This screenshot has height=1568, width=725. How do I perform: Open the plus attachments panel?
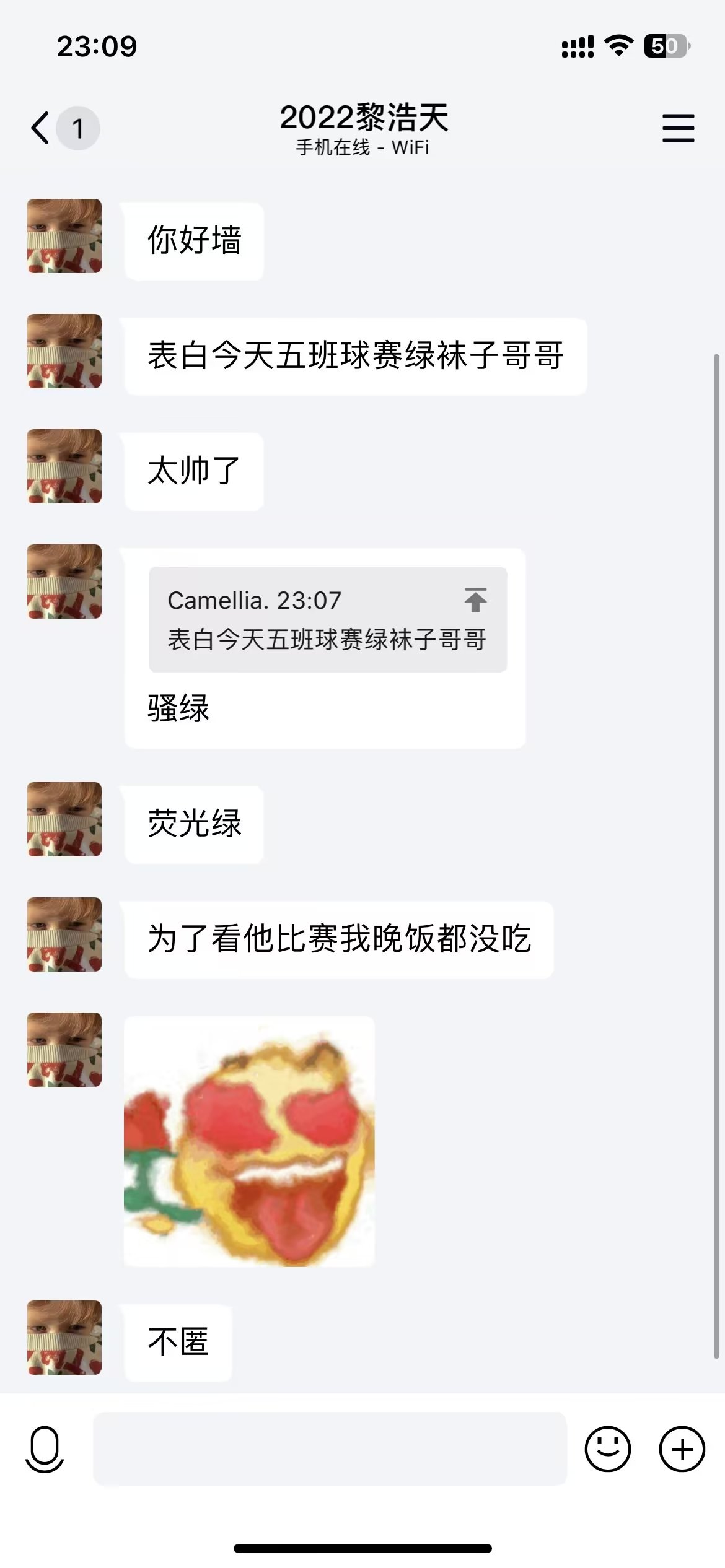click(x=682, y=1449)
